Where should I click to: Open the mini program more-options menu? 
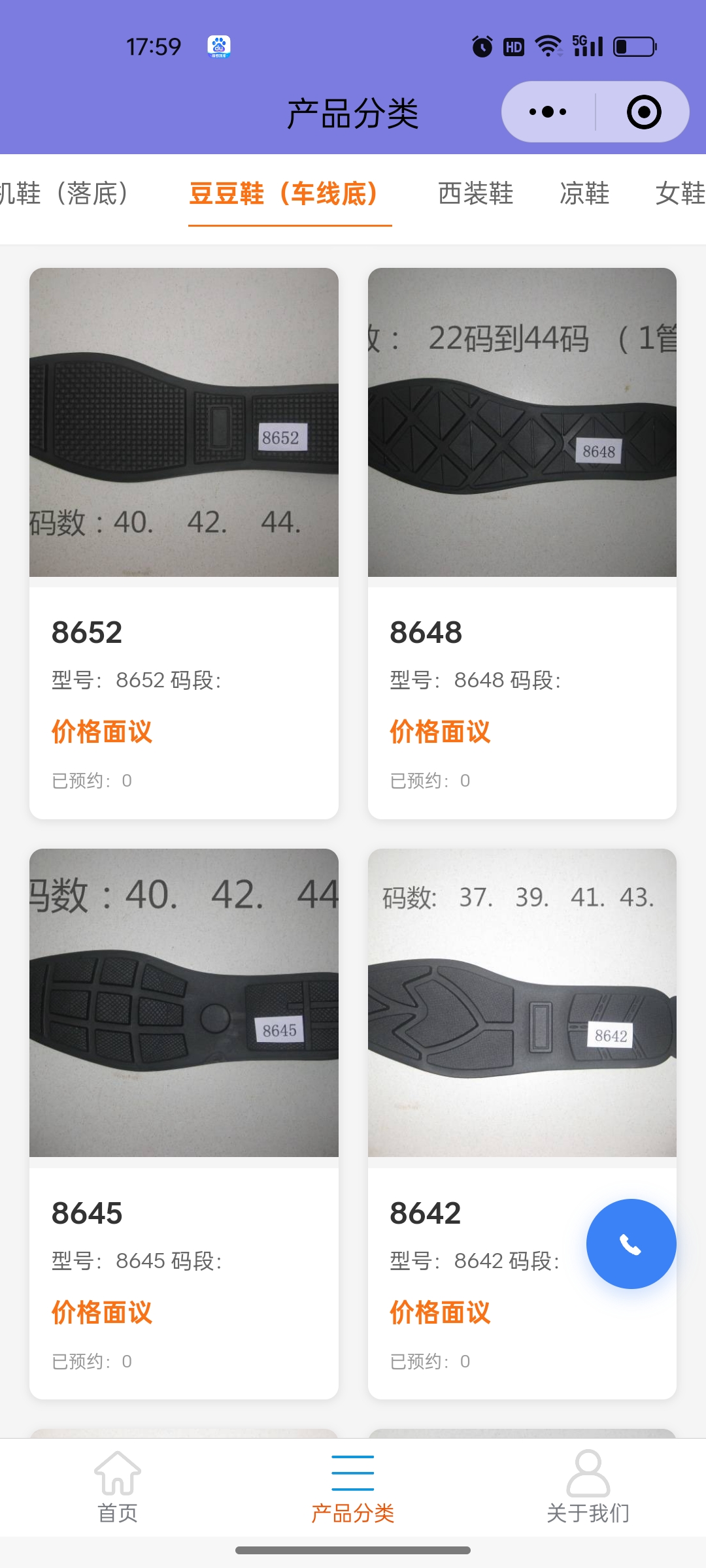548,112
